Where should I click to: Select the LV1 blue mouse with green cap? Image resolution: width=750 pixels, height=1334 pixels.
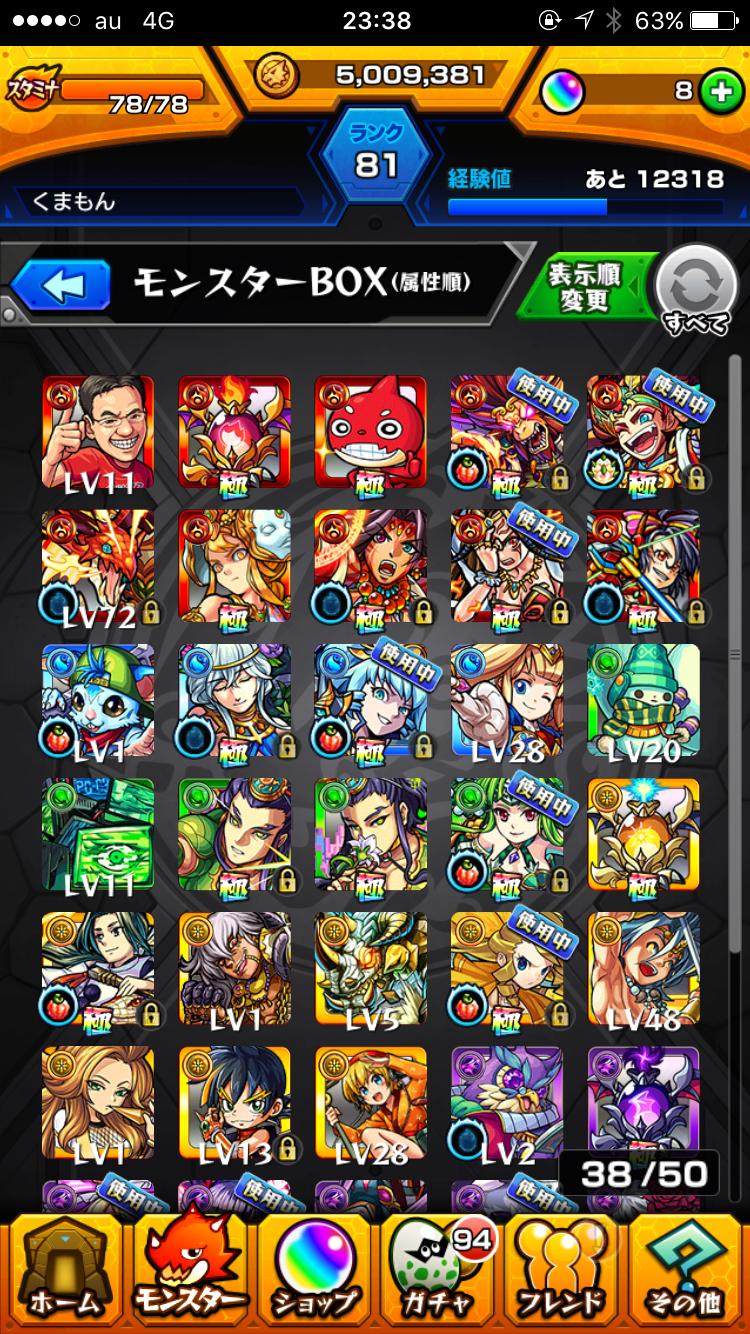98,700
